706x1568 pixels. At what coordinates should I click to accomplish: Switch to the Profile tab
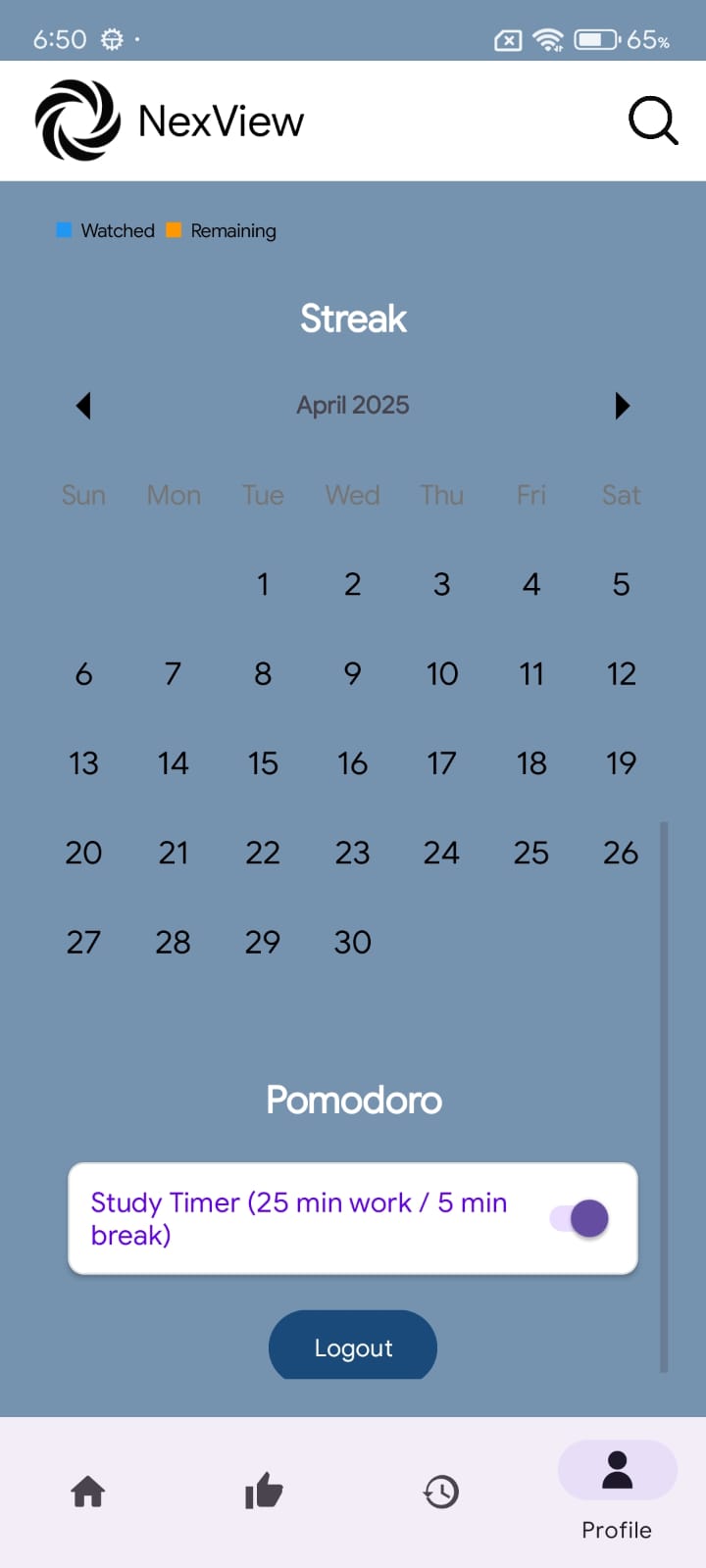(617, 1492)
